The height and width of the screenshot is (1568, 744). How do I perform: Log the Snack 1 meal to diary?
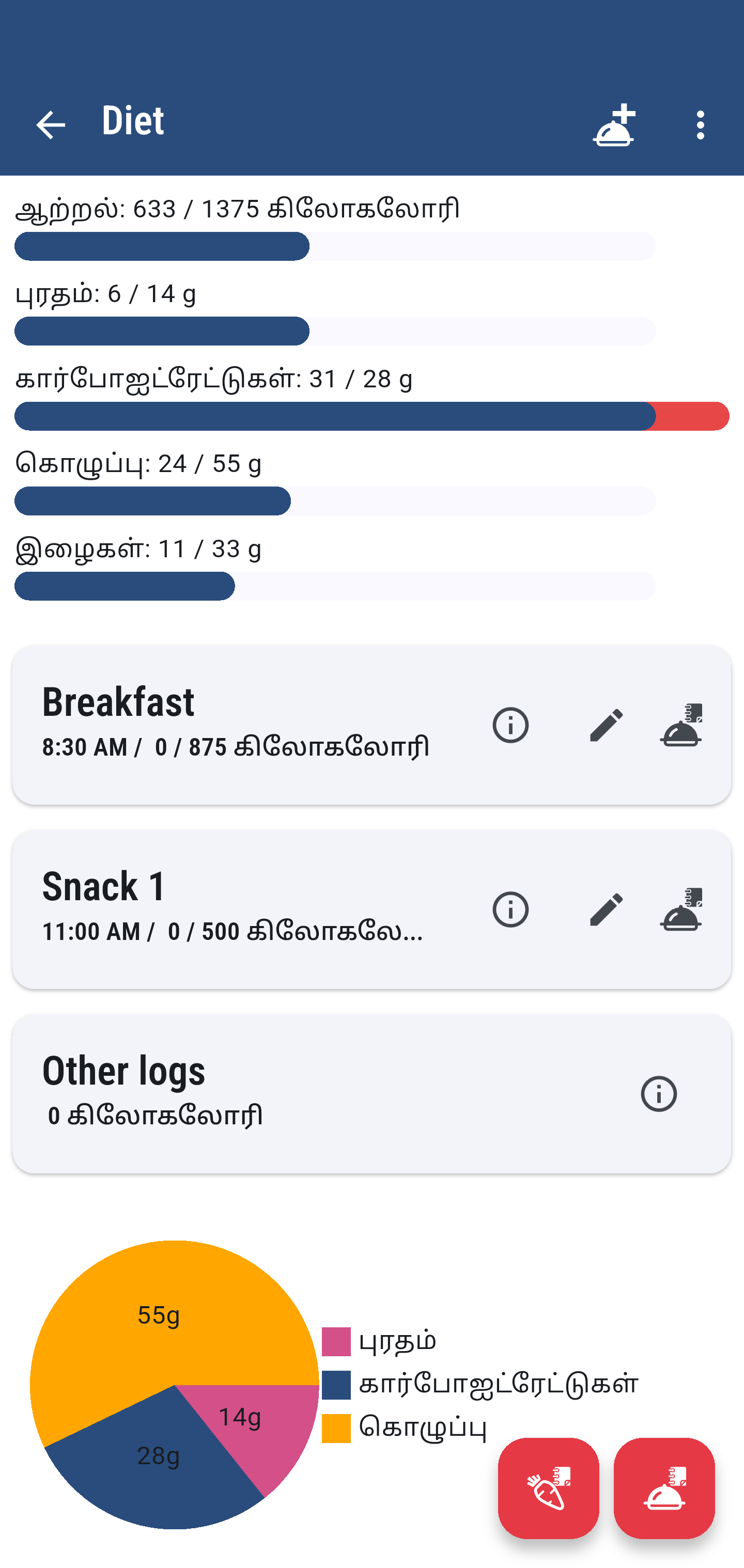(x=680, y=910)
